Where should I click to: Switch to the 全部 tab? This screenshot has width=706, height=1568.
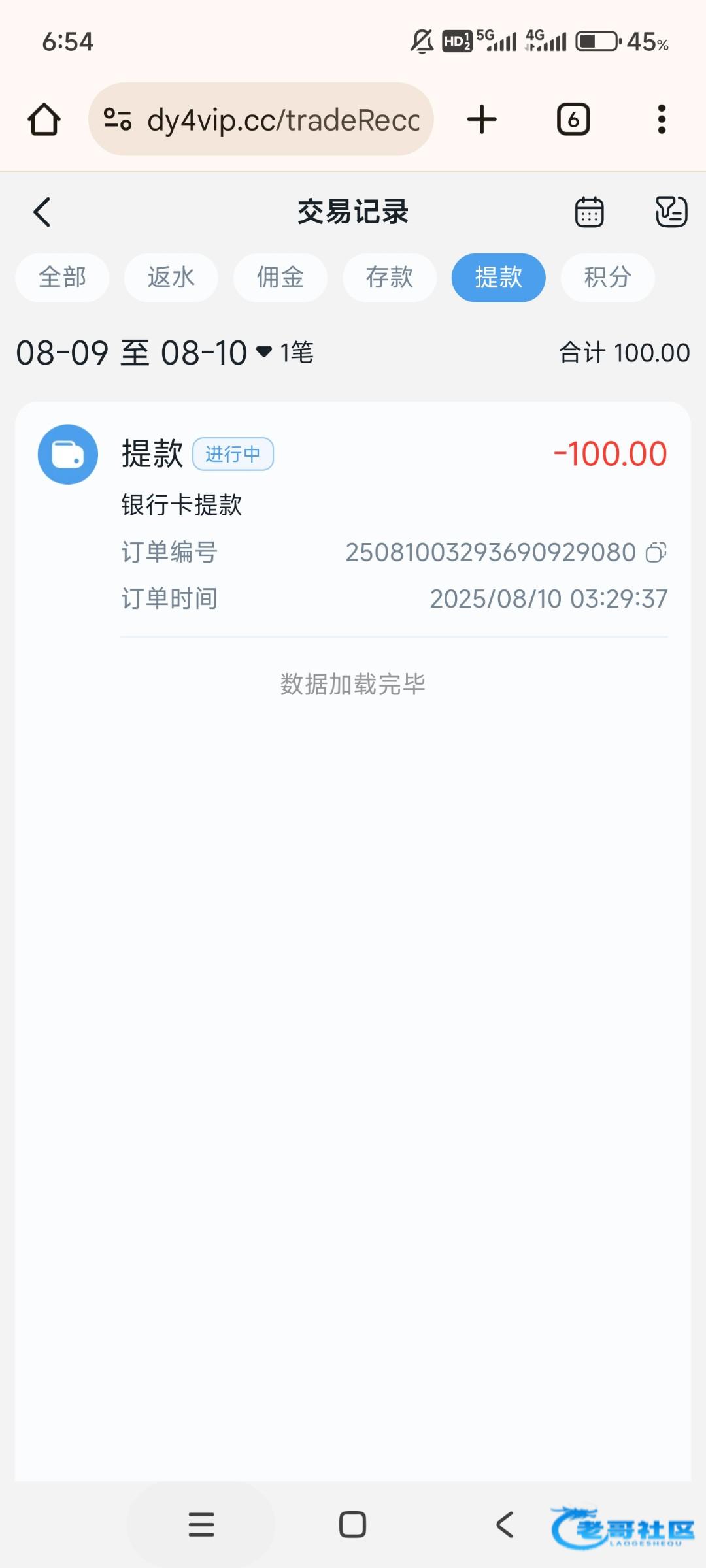pyautogui.click(x=62, y=278)
